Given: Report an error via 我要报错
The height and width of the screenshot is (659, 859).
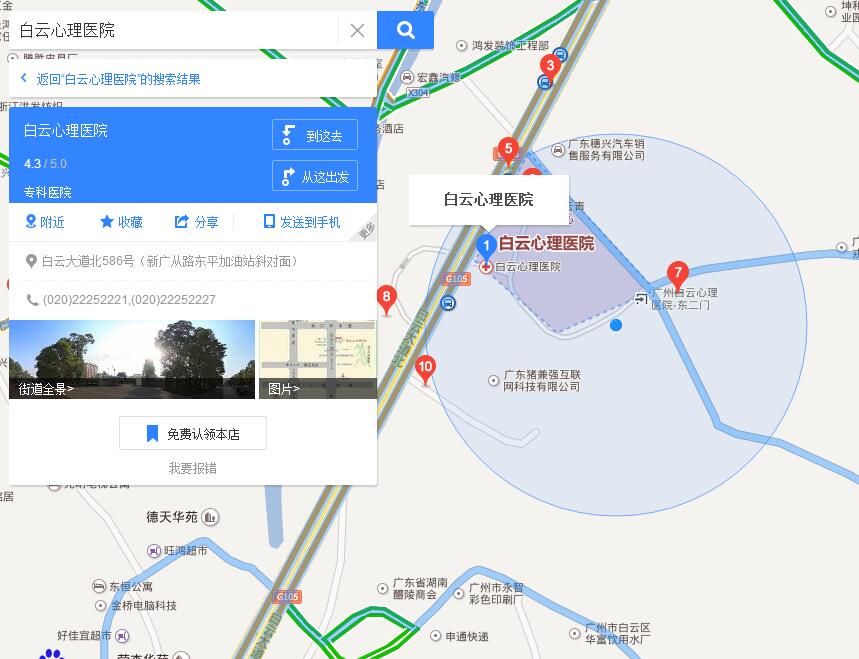Looking at the screenshot, I should pos(192,468).
